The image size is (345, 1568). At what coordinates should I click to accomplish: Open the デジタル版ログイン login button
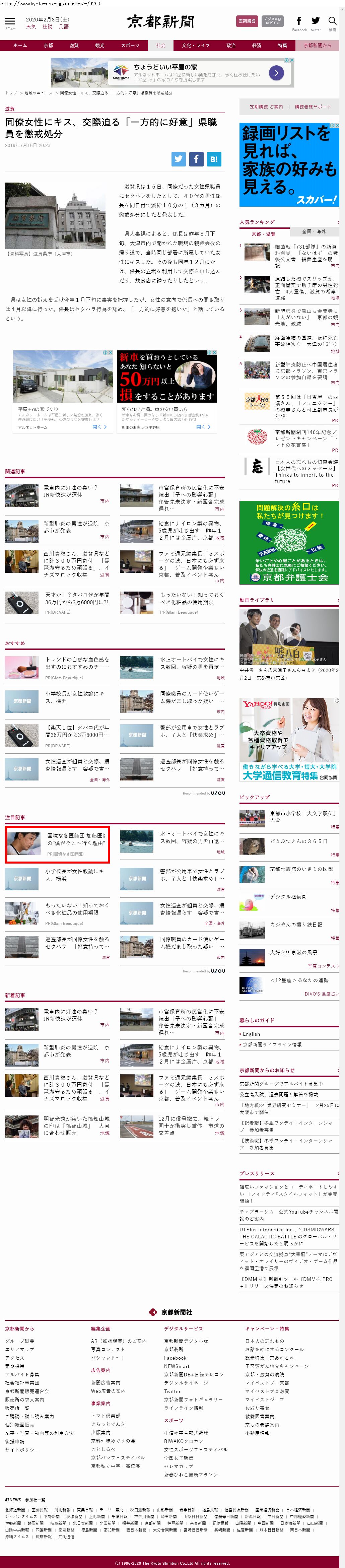point(272,21)
